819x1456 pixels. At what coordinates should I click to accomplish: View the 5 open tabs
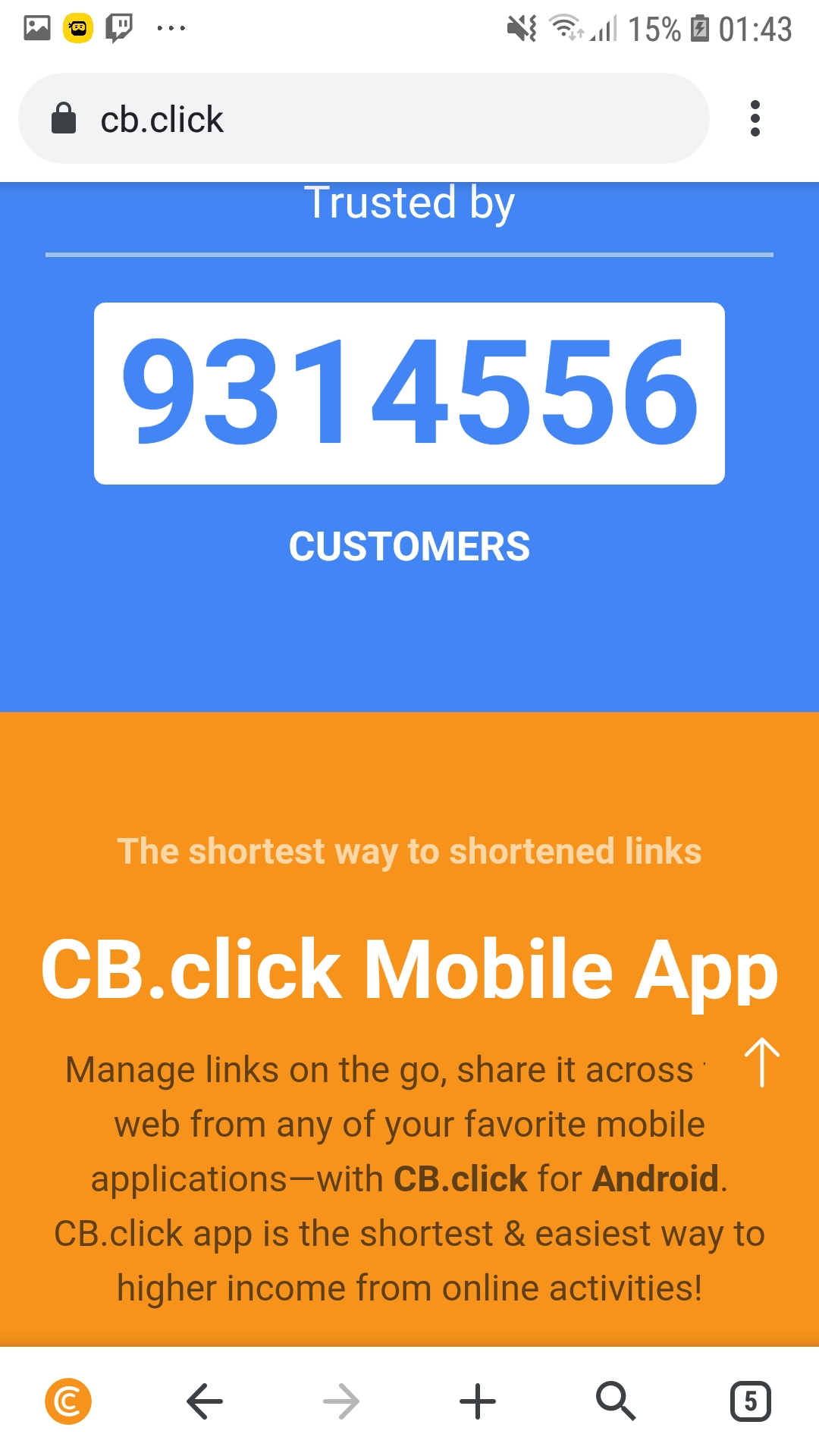point(751,1401)
